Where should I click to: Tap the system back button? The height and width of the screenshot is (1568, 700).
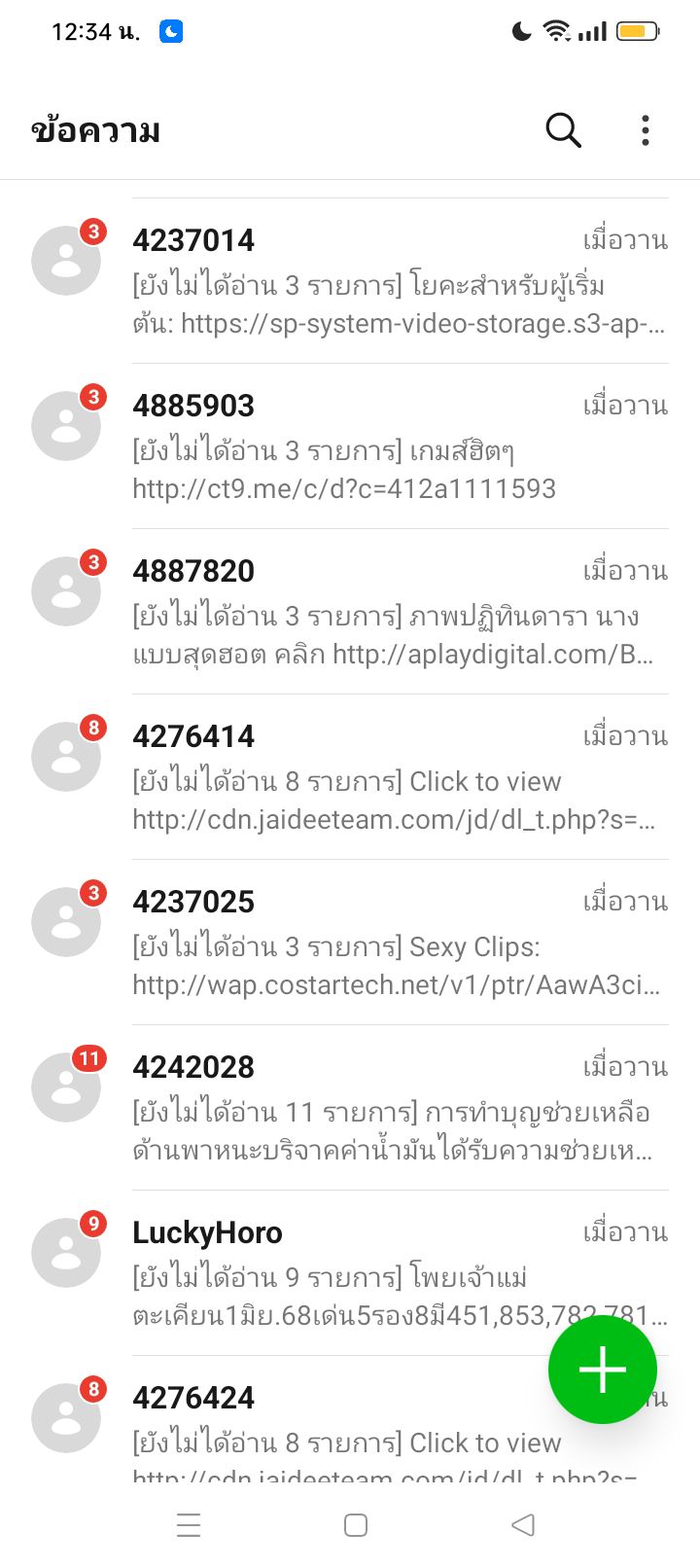(x=523, y=1524)
